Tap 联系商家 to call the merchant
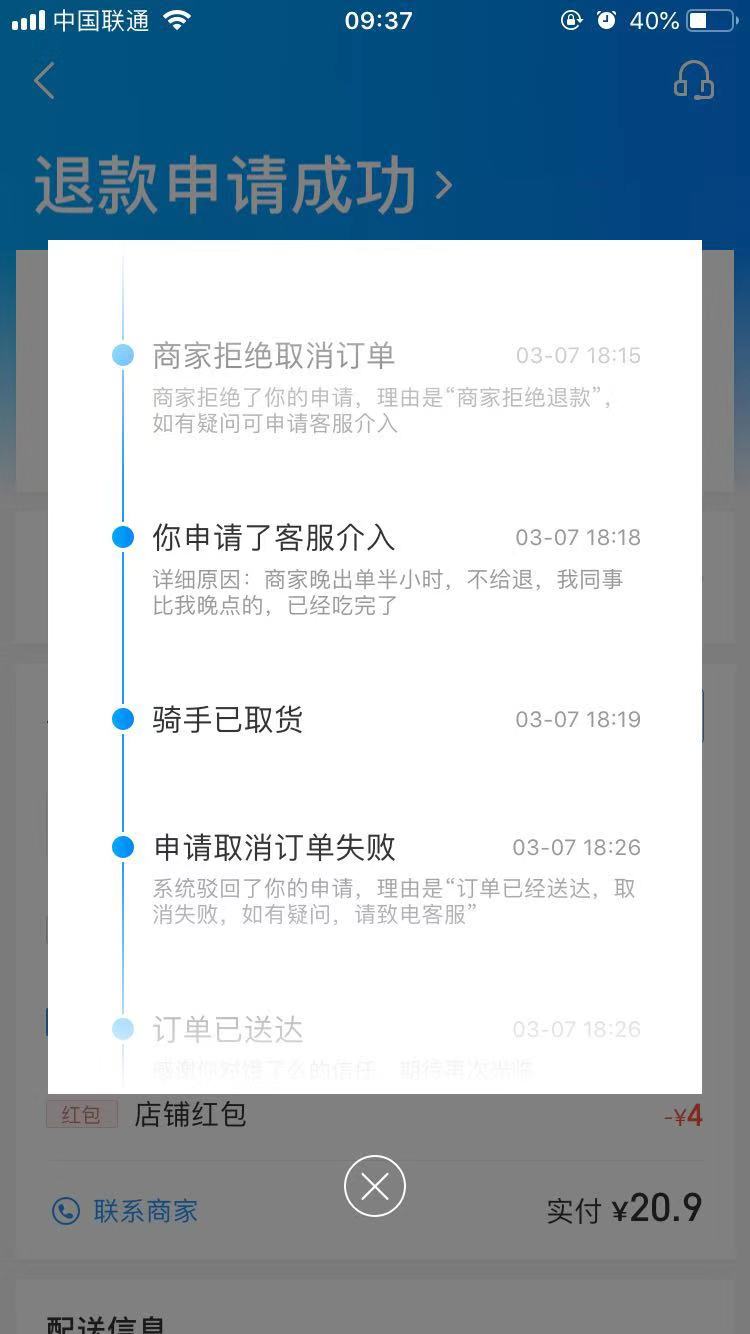The height and width of the screenshot is (1334, 750). coord(125,1211)
